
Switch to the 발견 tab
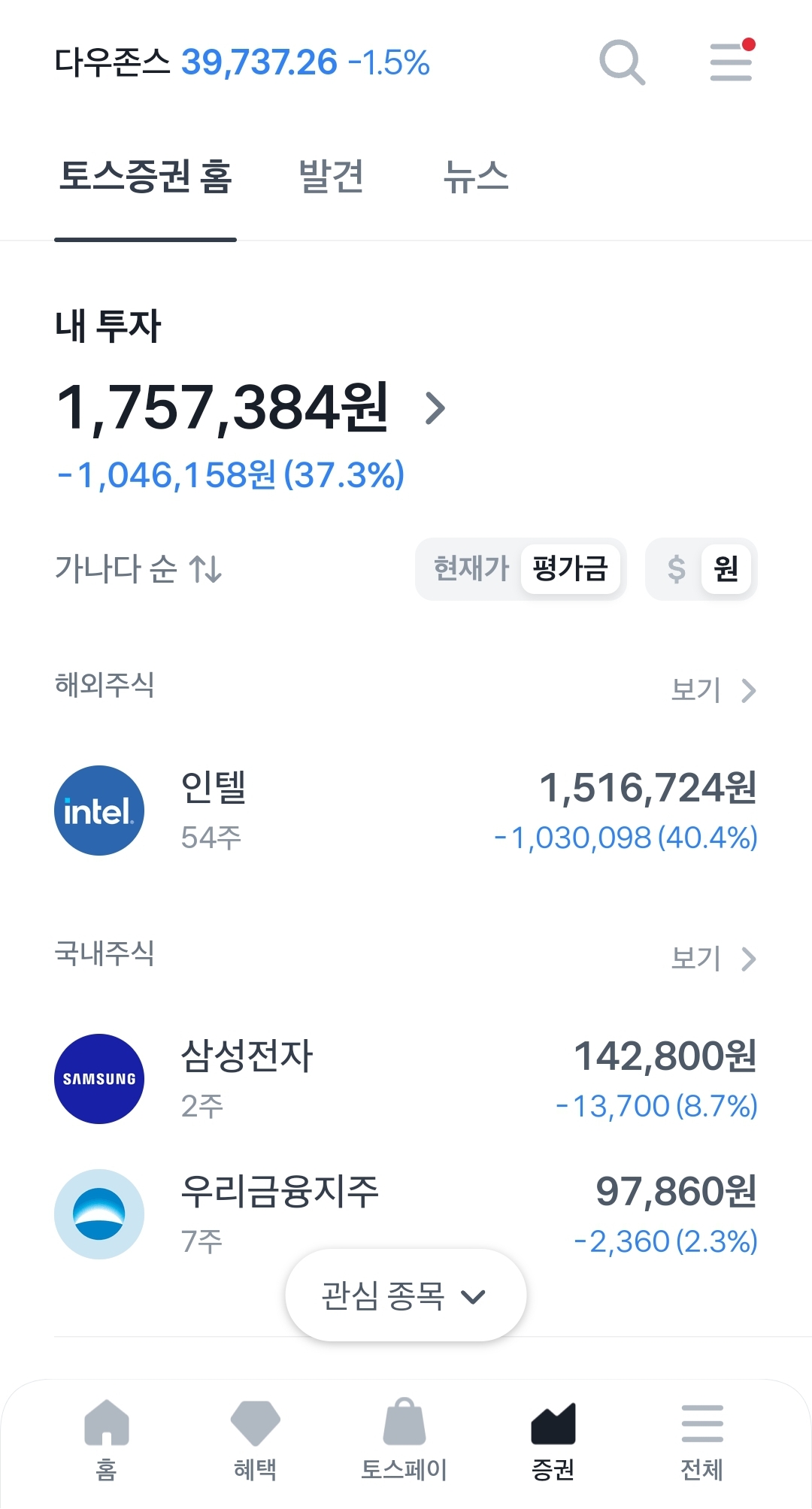pos(331,177)
